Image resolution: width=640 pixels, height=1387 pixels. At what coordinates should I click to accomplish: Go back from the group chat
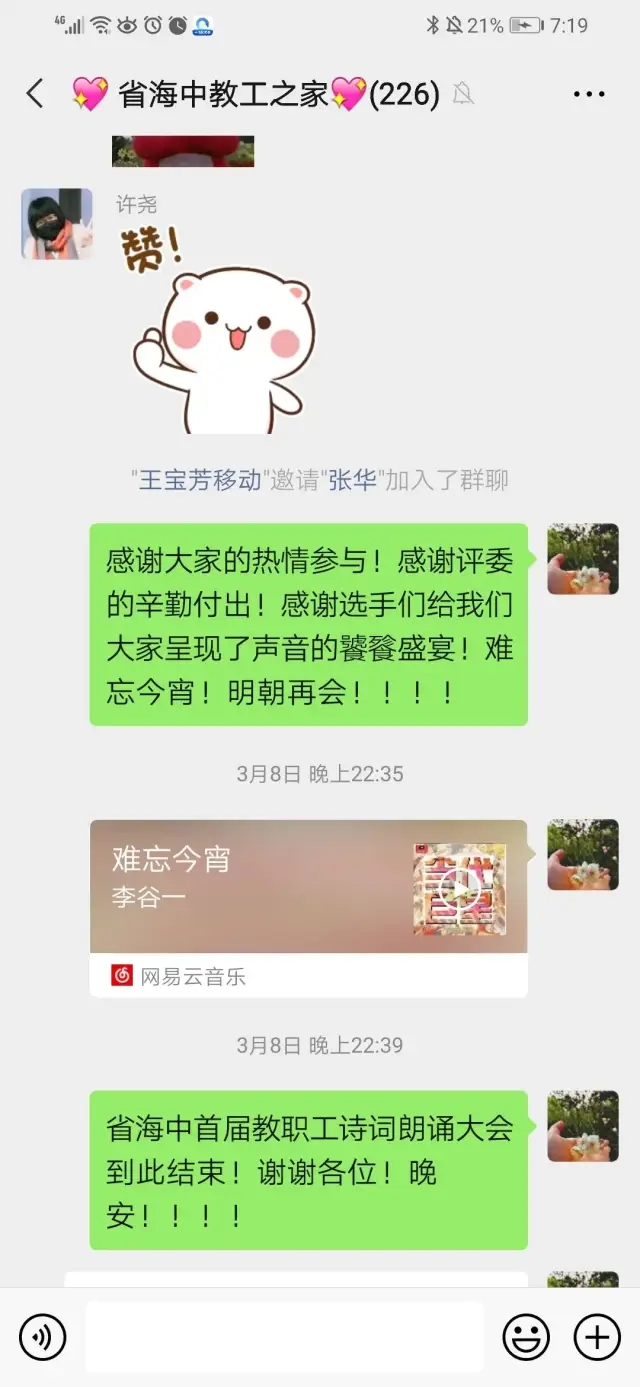click(x=35, y=94)
